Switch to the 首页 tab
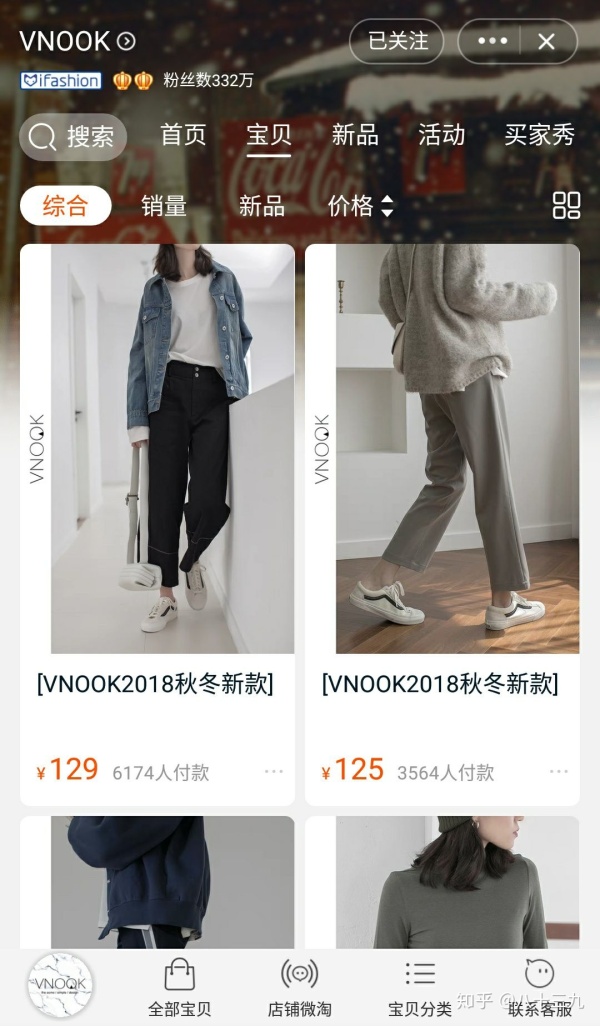This screenshot has width=600, height=1026. 183,135
